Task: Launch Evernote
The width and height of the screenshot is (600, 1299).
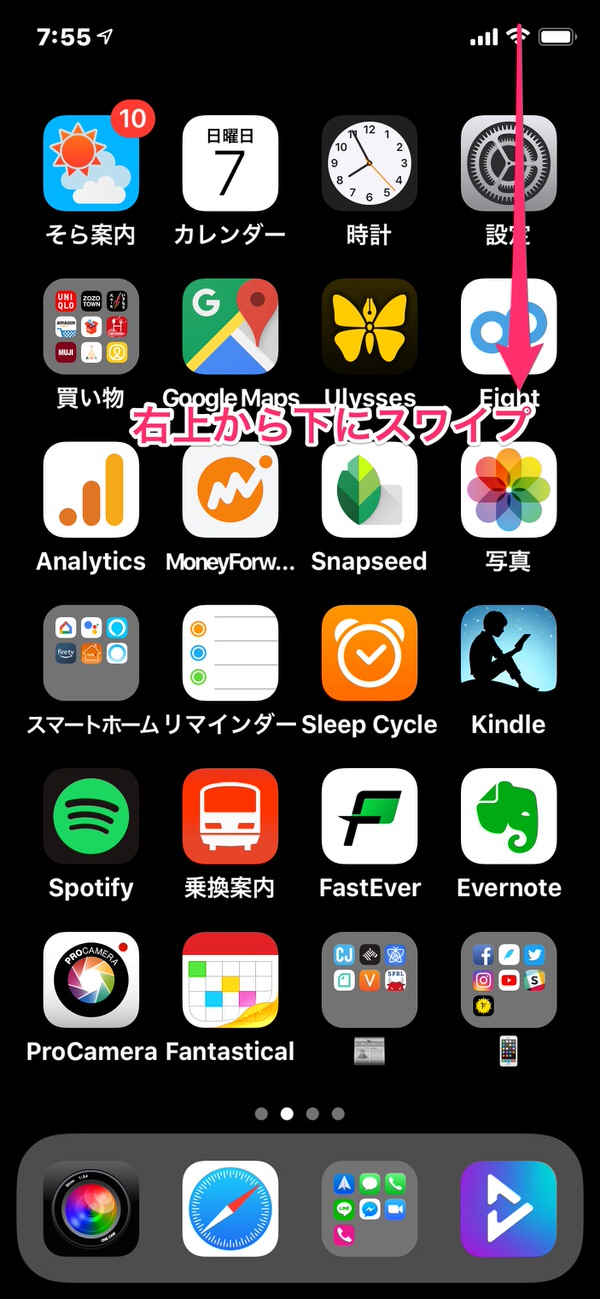Action: tap(508, 816)
